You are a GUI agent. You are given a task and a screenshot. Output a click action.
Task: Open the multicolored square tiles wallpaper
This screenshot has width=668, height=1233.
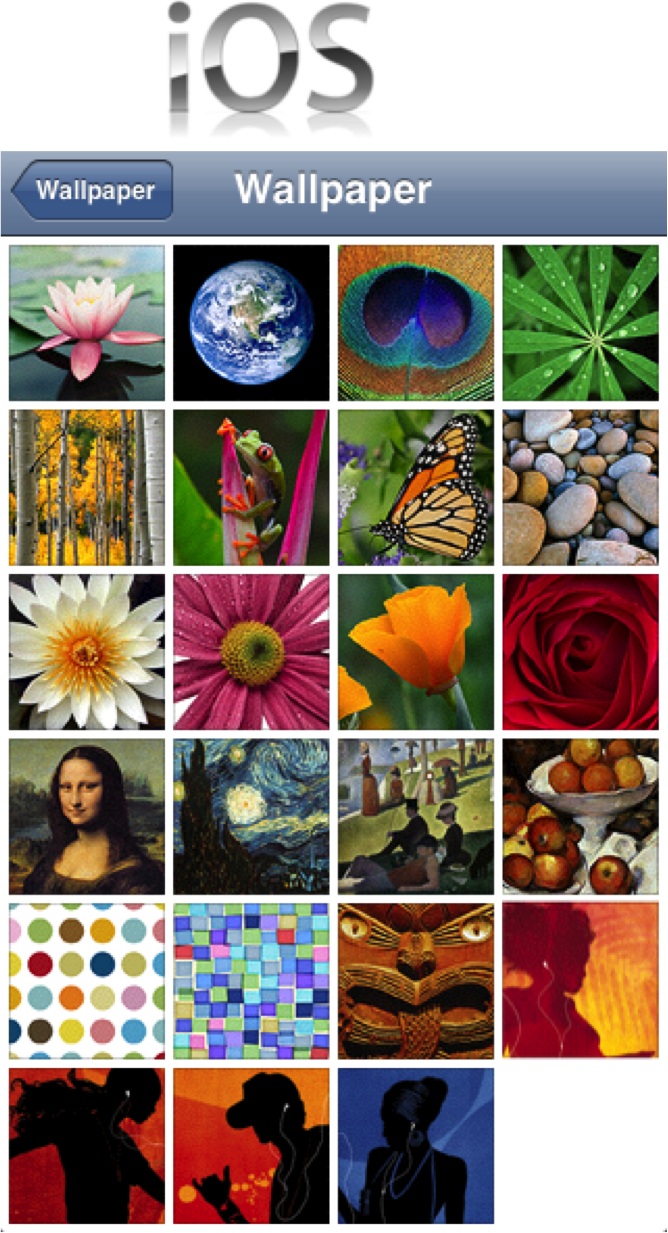click(x=251, y=981)
